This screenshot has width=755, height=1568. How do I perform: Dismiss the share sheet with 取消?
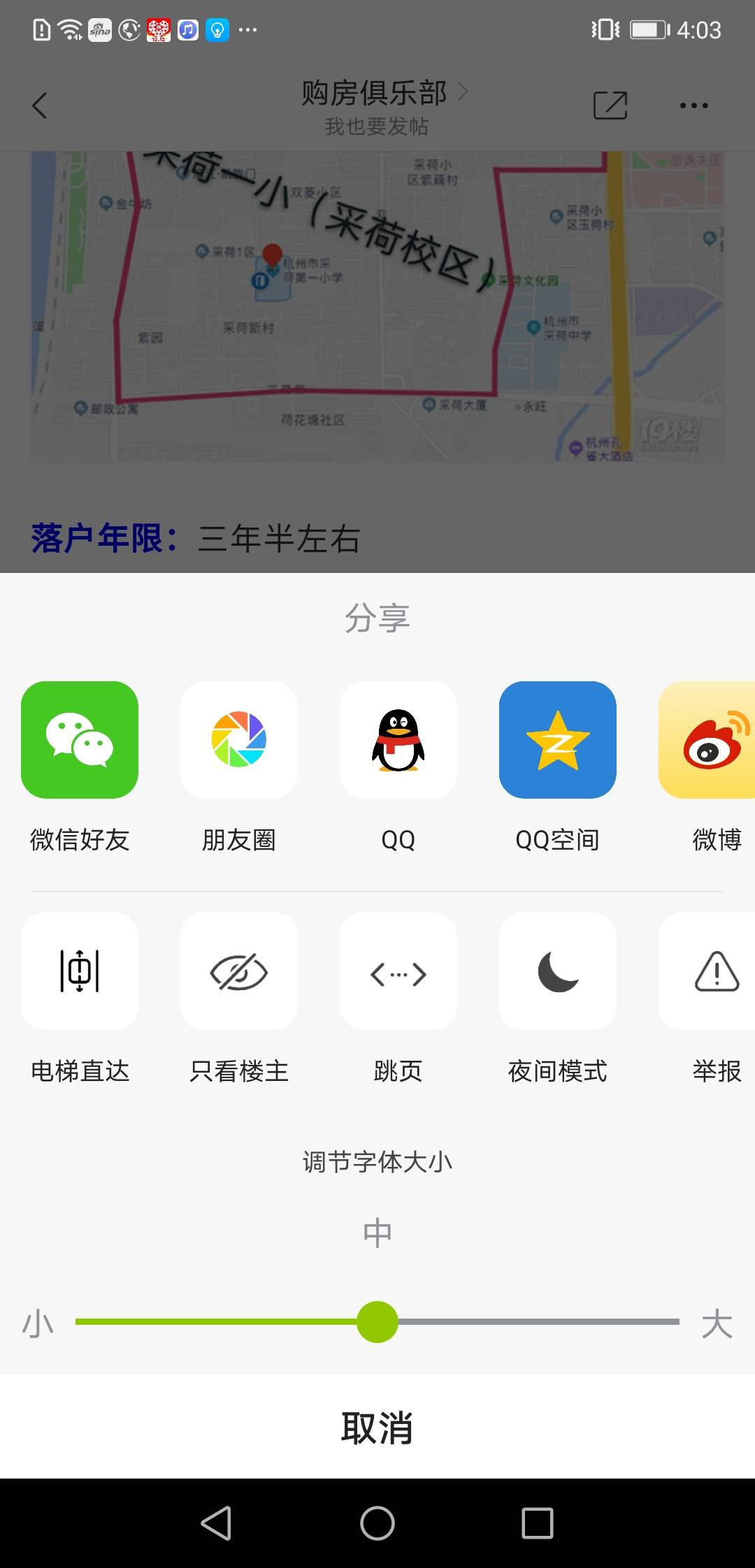coord(377,1427)
